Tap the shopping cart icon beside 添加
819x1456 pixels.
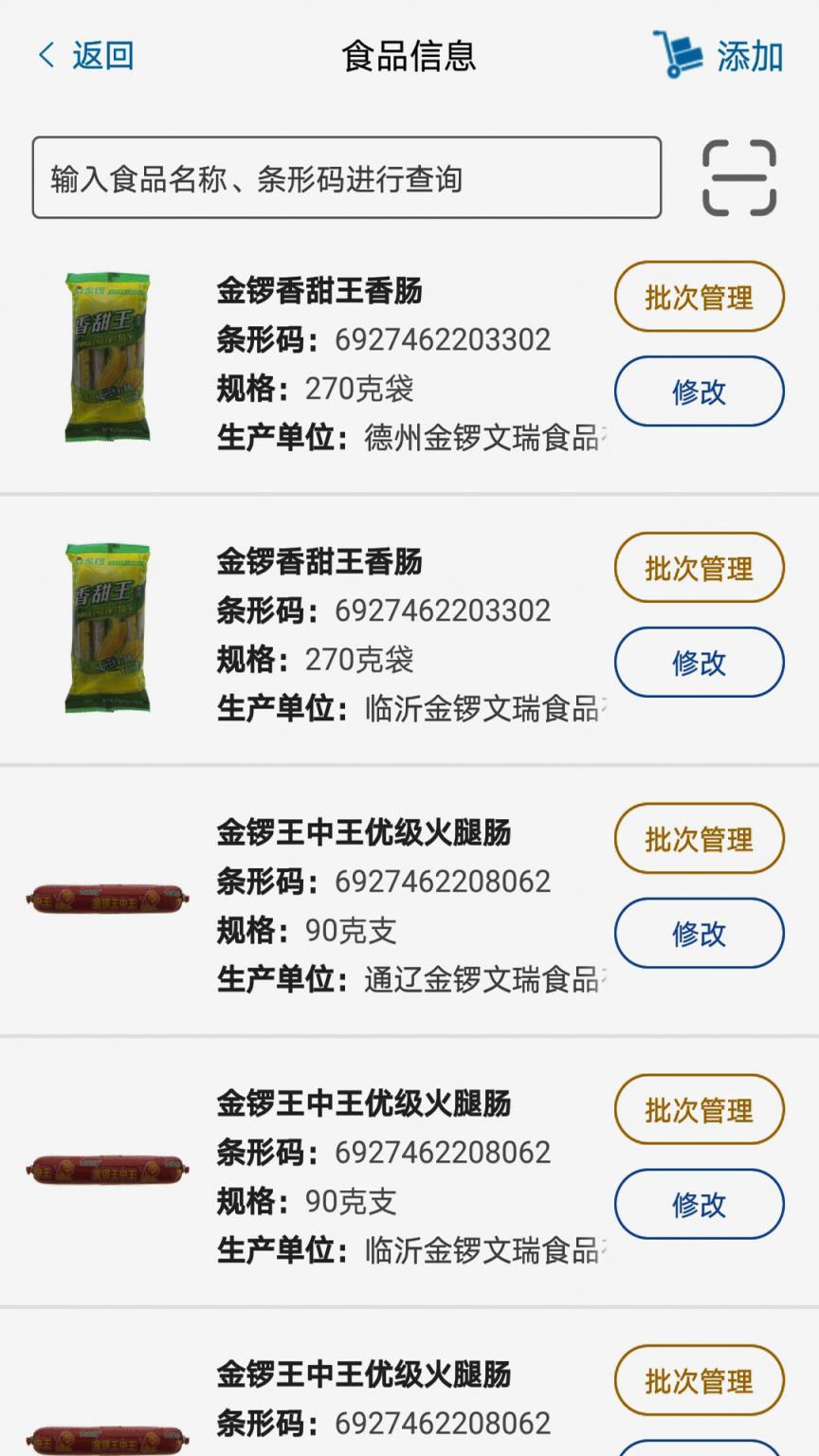click(x=677, y=54)
